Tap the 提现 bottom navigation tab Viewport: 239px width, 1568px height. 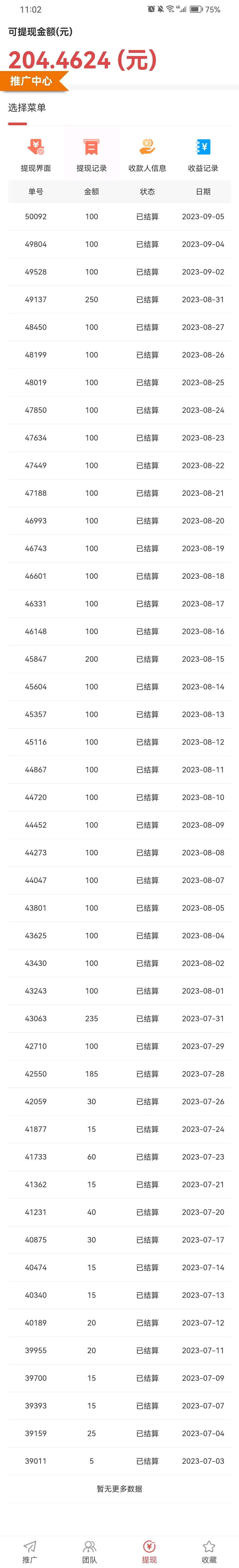coord(149,1551)
